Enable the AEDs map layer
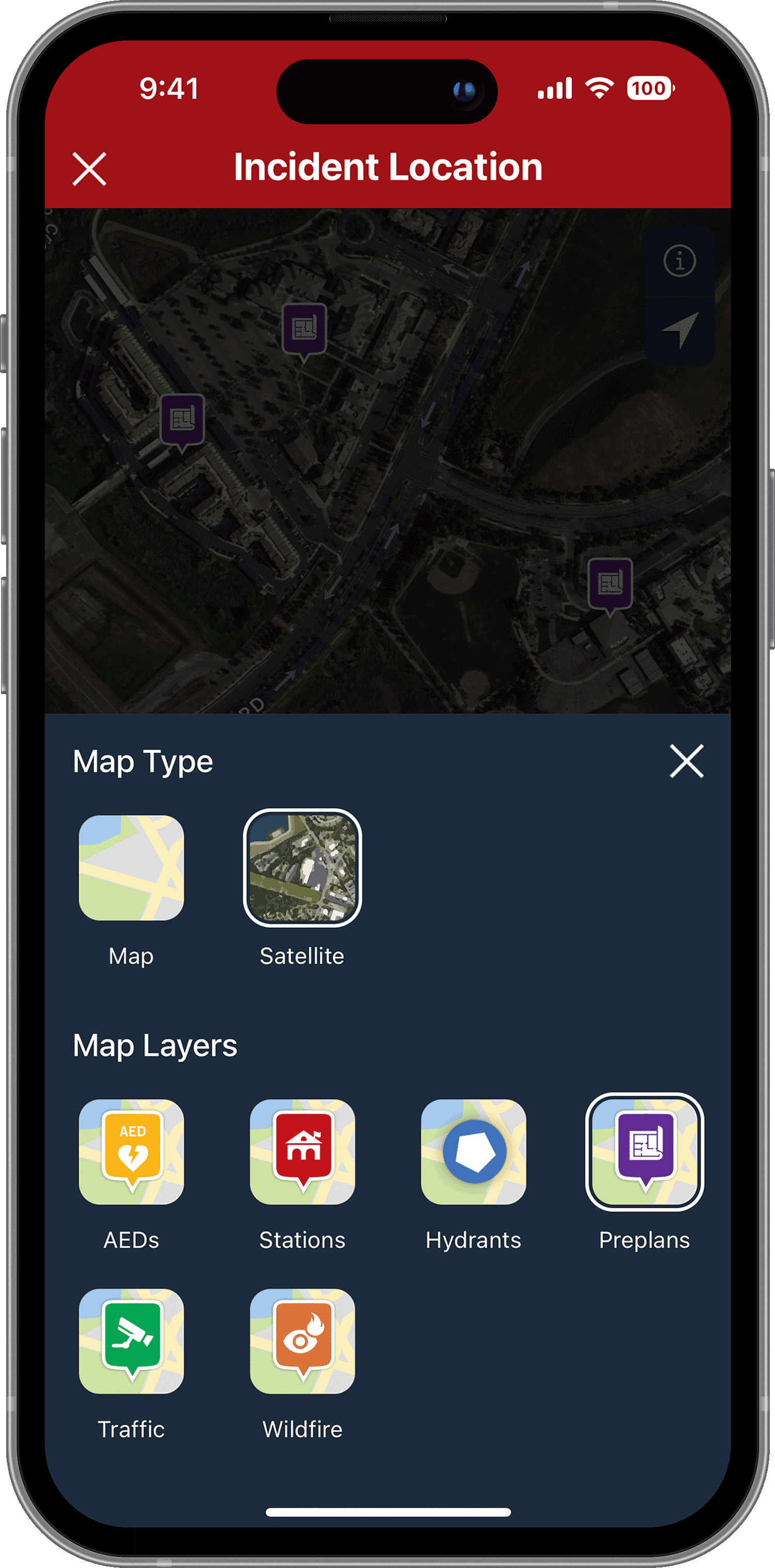Image resolution: width=775 pixels, height=1568 pixels. tap(131, 1151)
